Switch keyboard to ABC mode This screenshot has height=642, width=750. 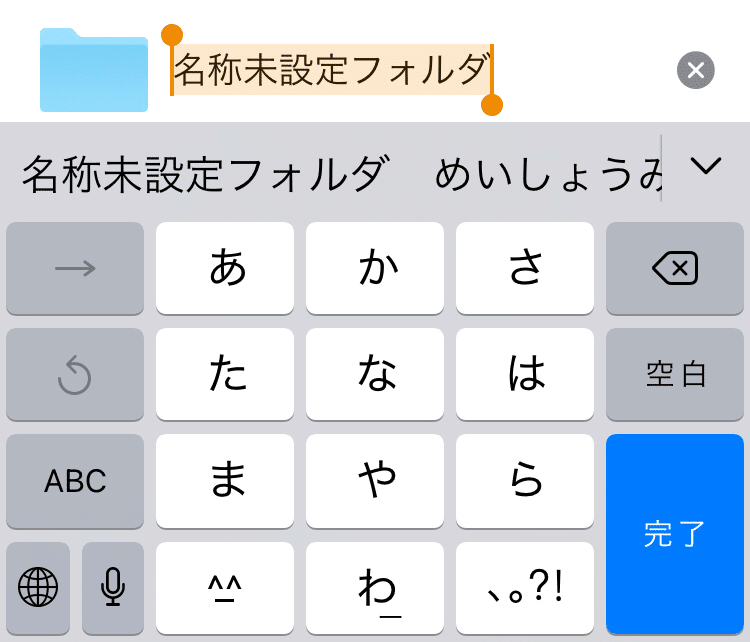point(75,481)
